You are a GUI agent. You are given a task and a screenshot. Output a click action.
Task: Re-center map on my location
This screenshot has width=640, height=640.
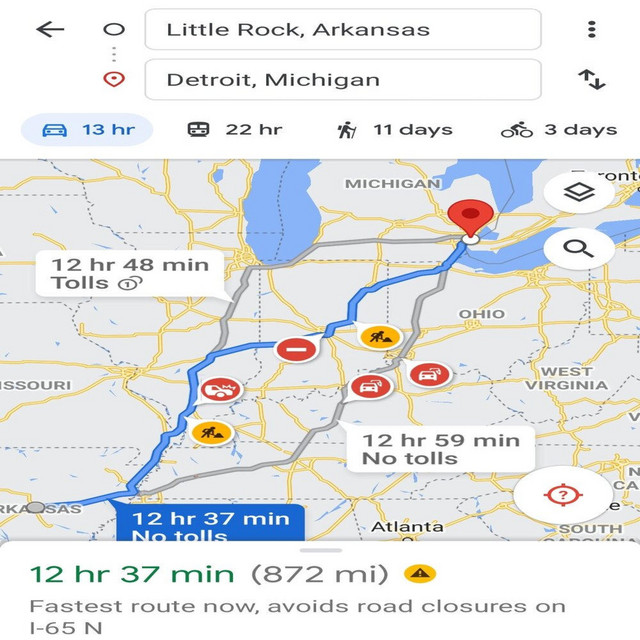[x=563, y=494]
